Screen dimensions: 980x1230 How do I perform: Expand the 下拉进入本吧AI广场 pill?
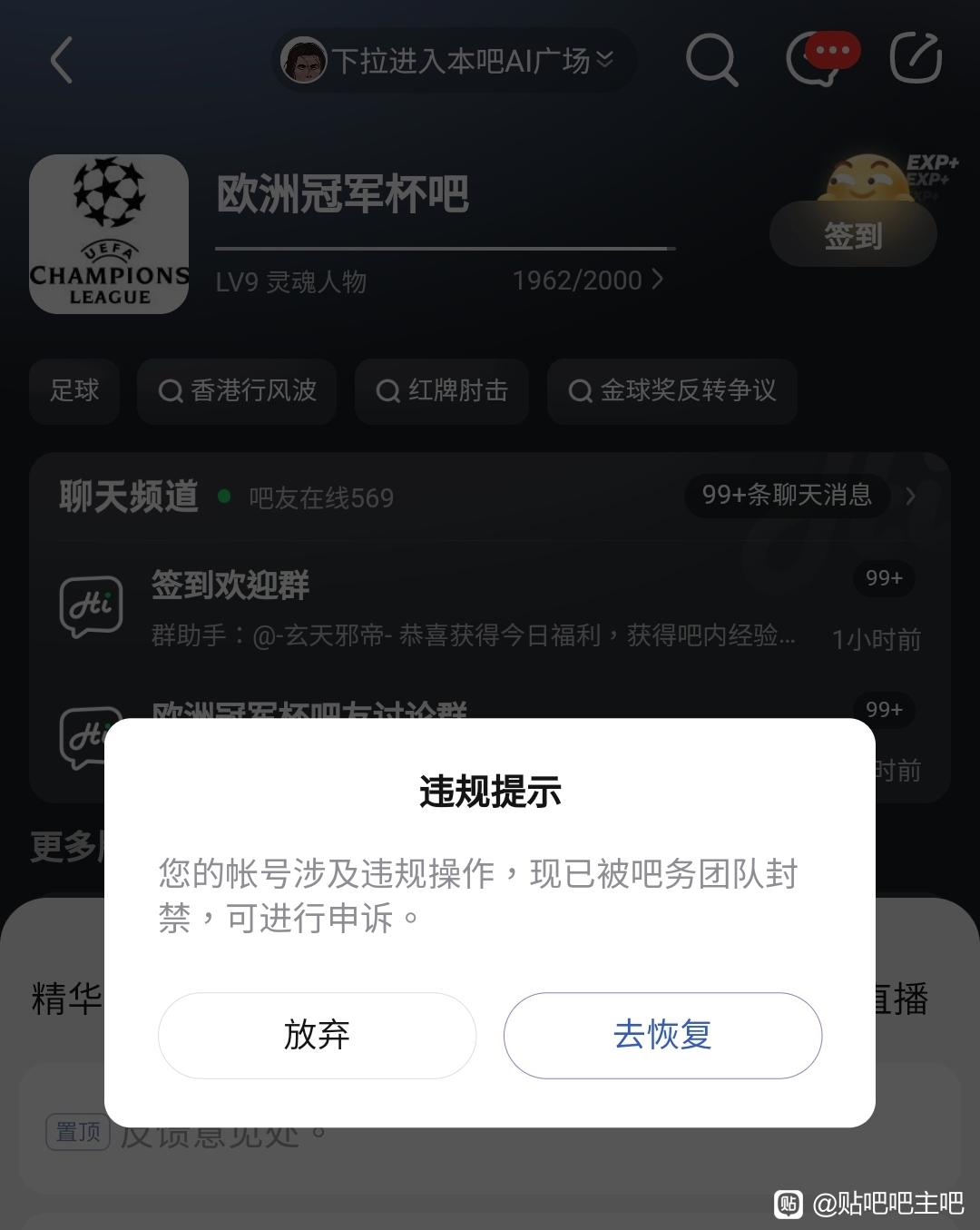click(x=454, y=61)
